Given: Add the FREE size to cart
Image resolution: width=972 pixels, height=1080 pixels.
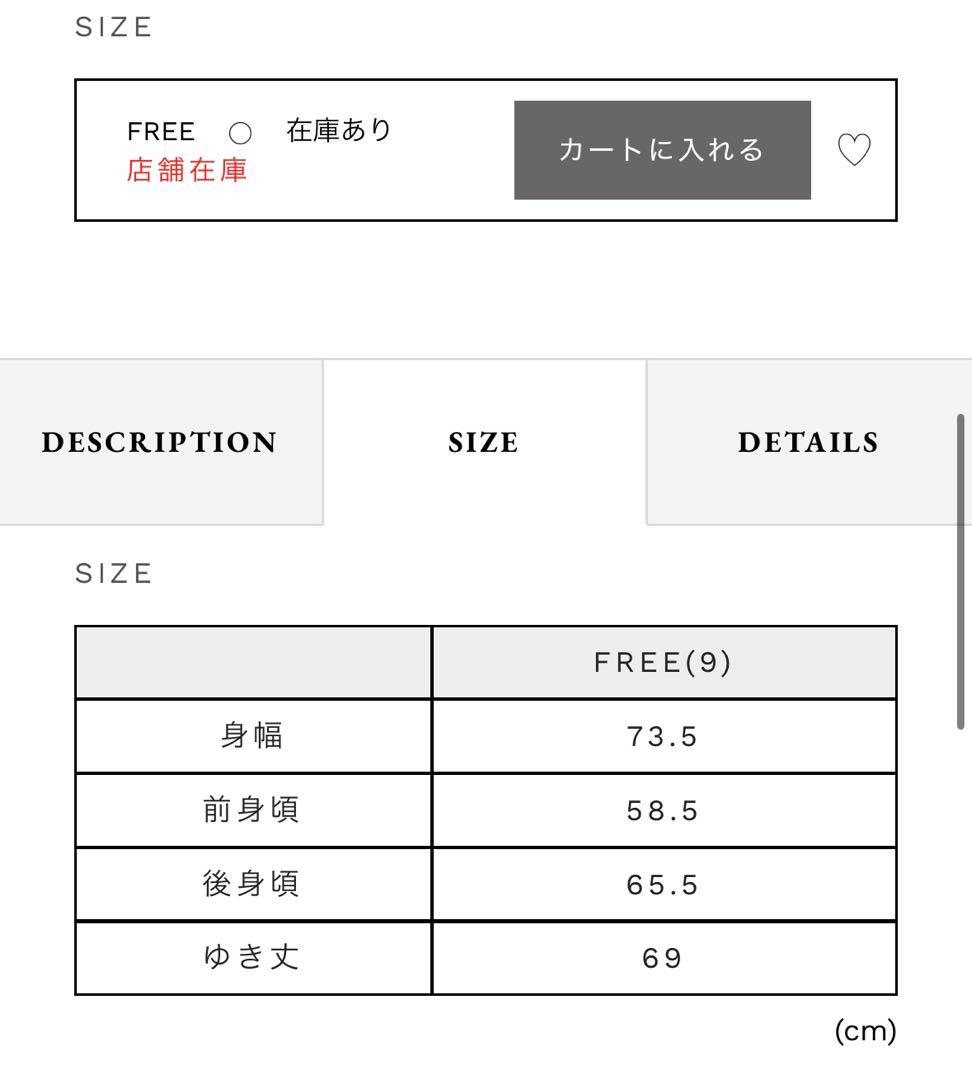Looking at the screenshot, I should (662, 150).
